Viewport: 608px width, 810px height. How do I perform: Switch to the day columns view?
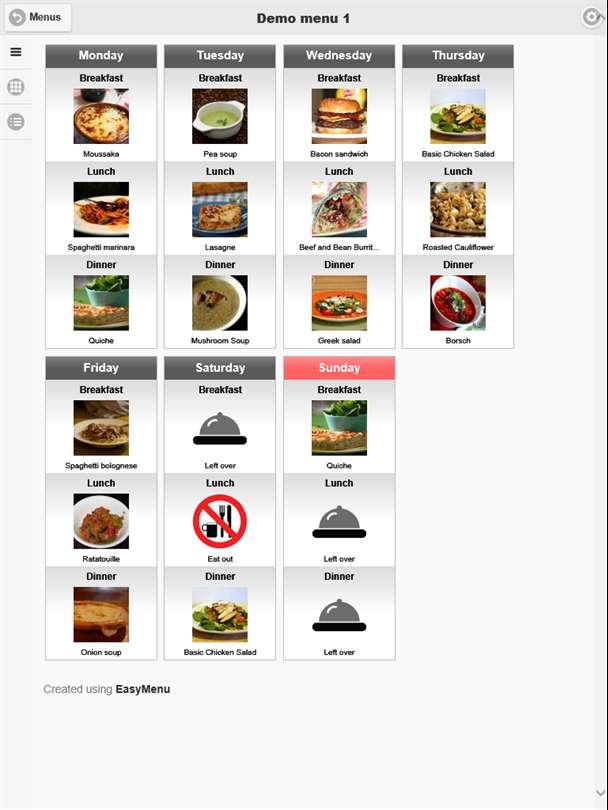point(15,52)
